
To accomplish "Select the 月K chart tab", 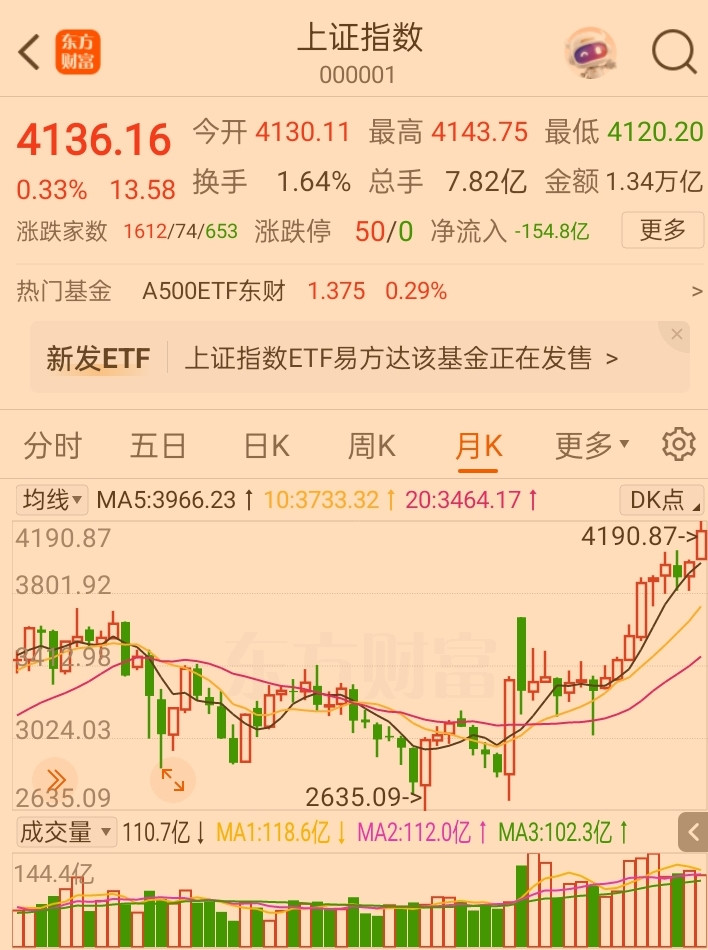I will coord(478,446).
